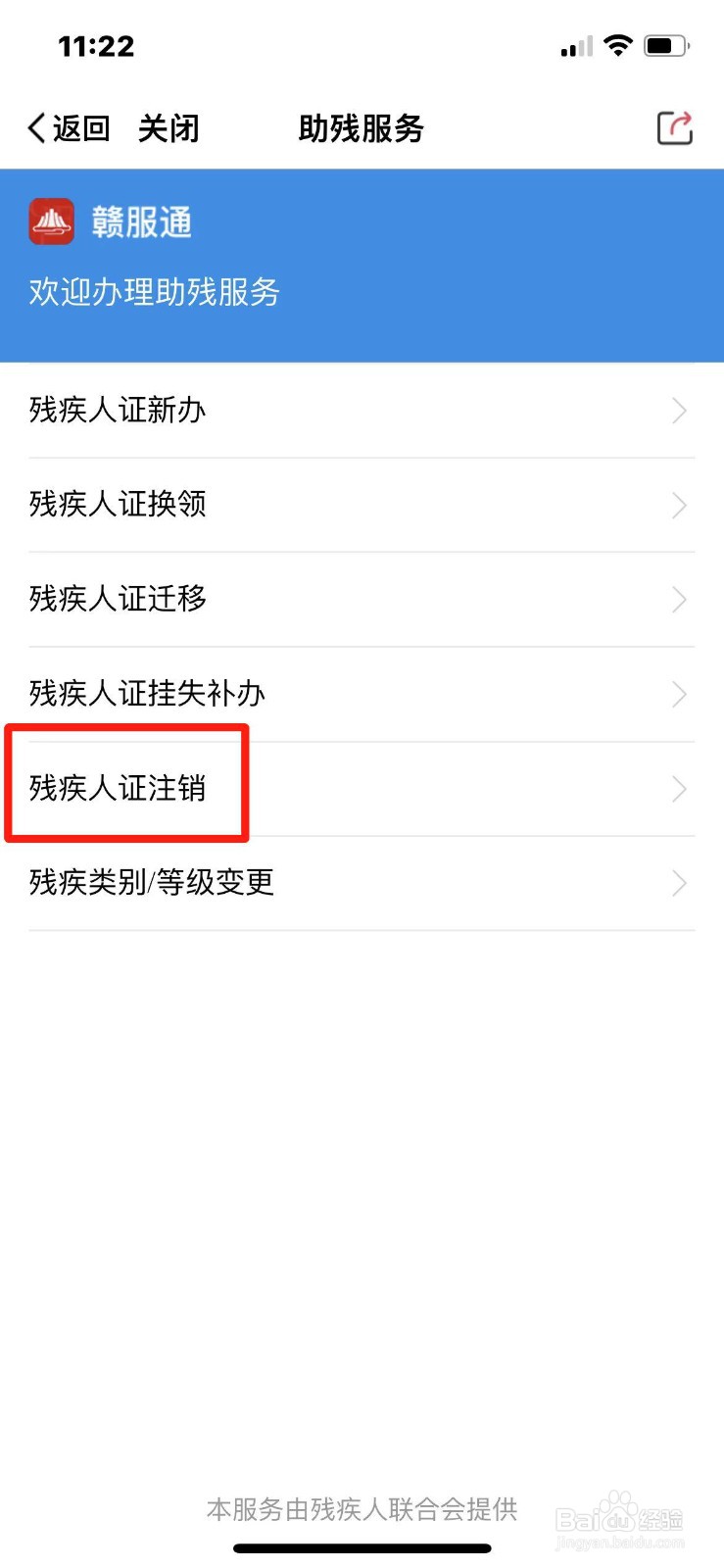Expand the 残疾人证新办 chevron

(x=680, y=412)
